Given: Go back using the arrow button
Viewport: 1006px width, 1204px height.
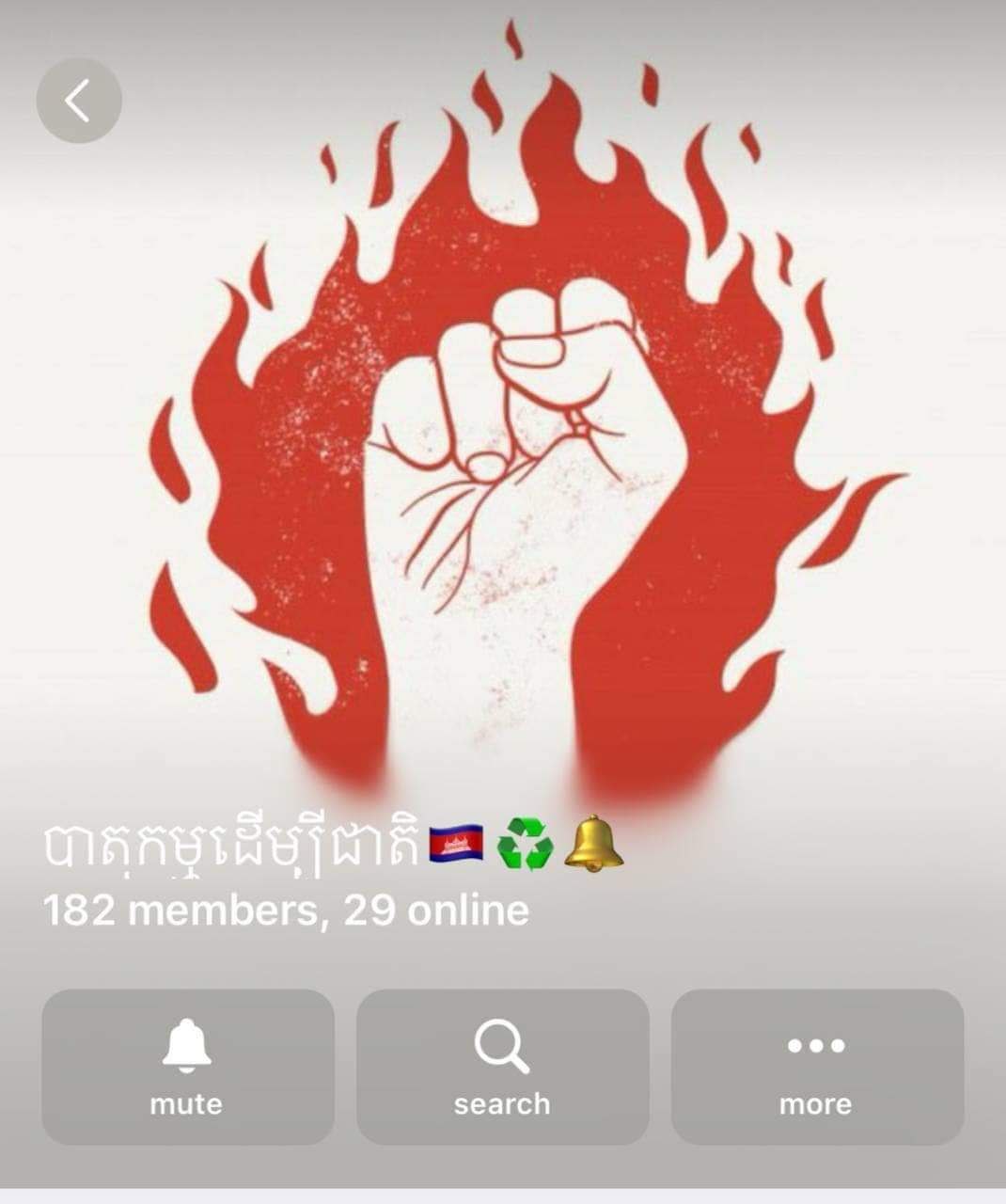Looking at the screenshot, I should [79, 101].
